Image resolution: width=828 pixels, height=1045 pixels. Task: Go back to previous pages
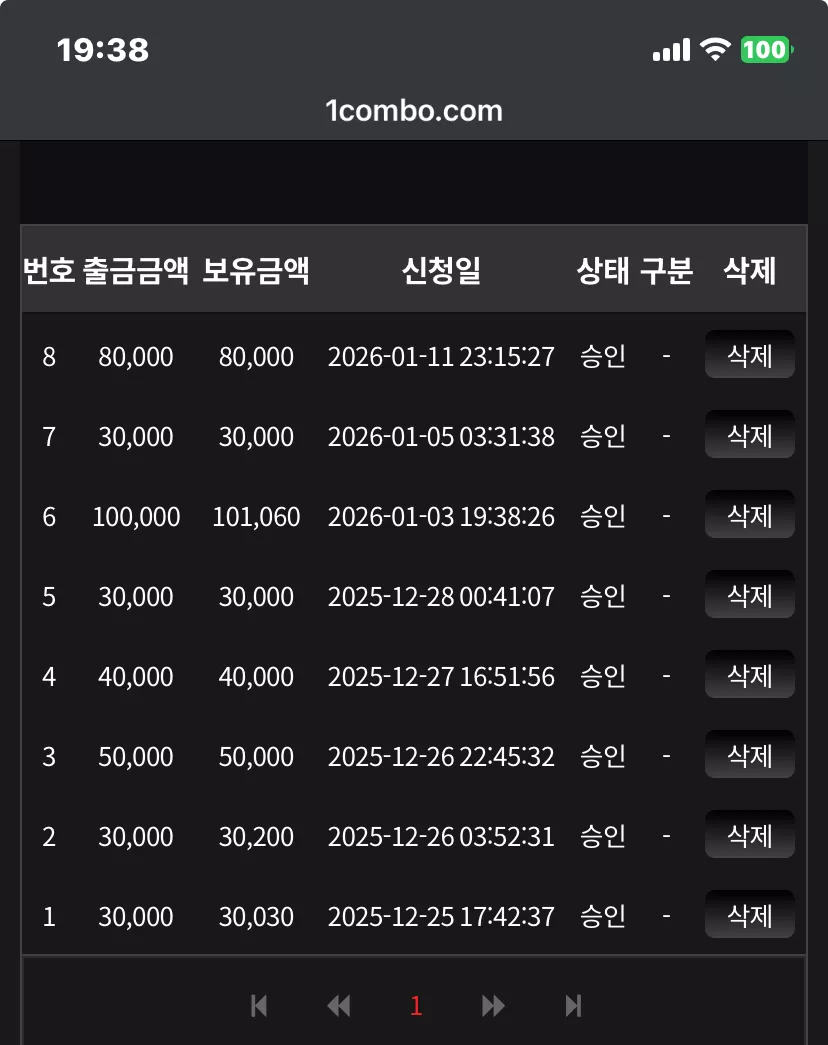(x=339, y=1006)
